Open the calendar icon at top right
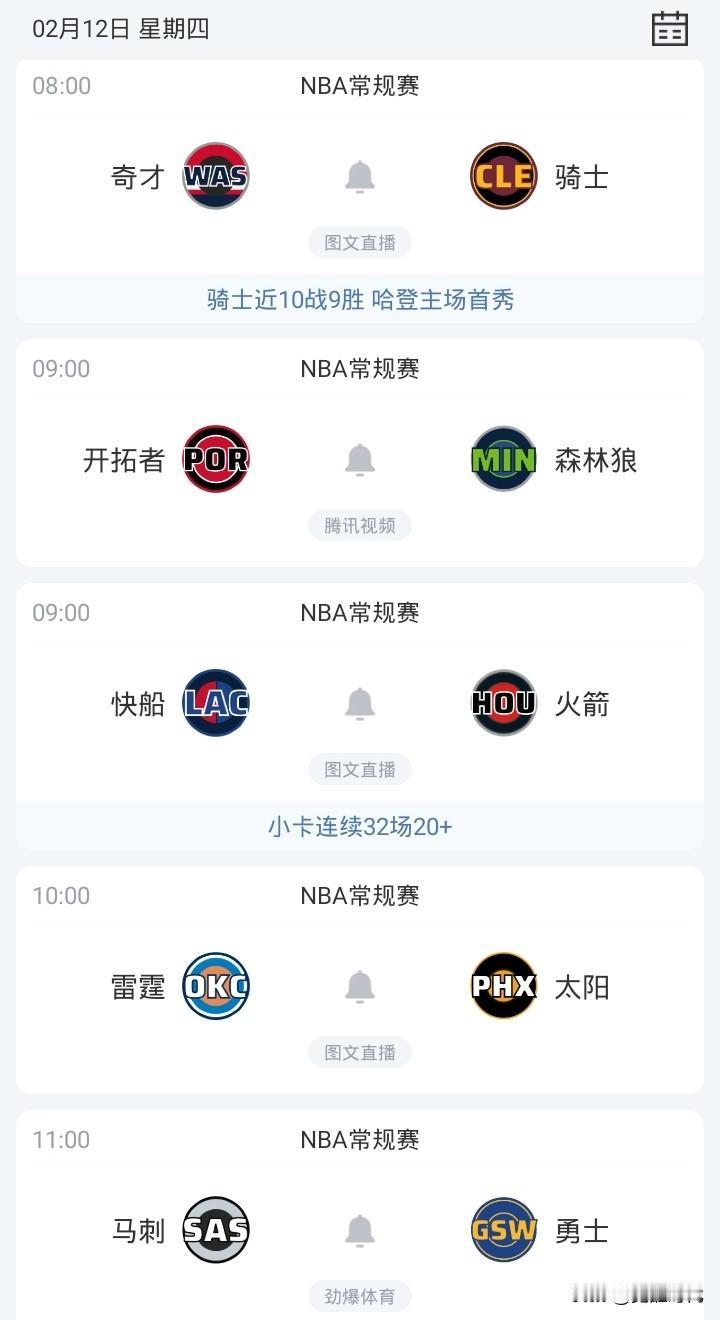 [669, 29]
